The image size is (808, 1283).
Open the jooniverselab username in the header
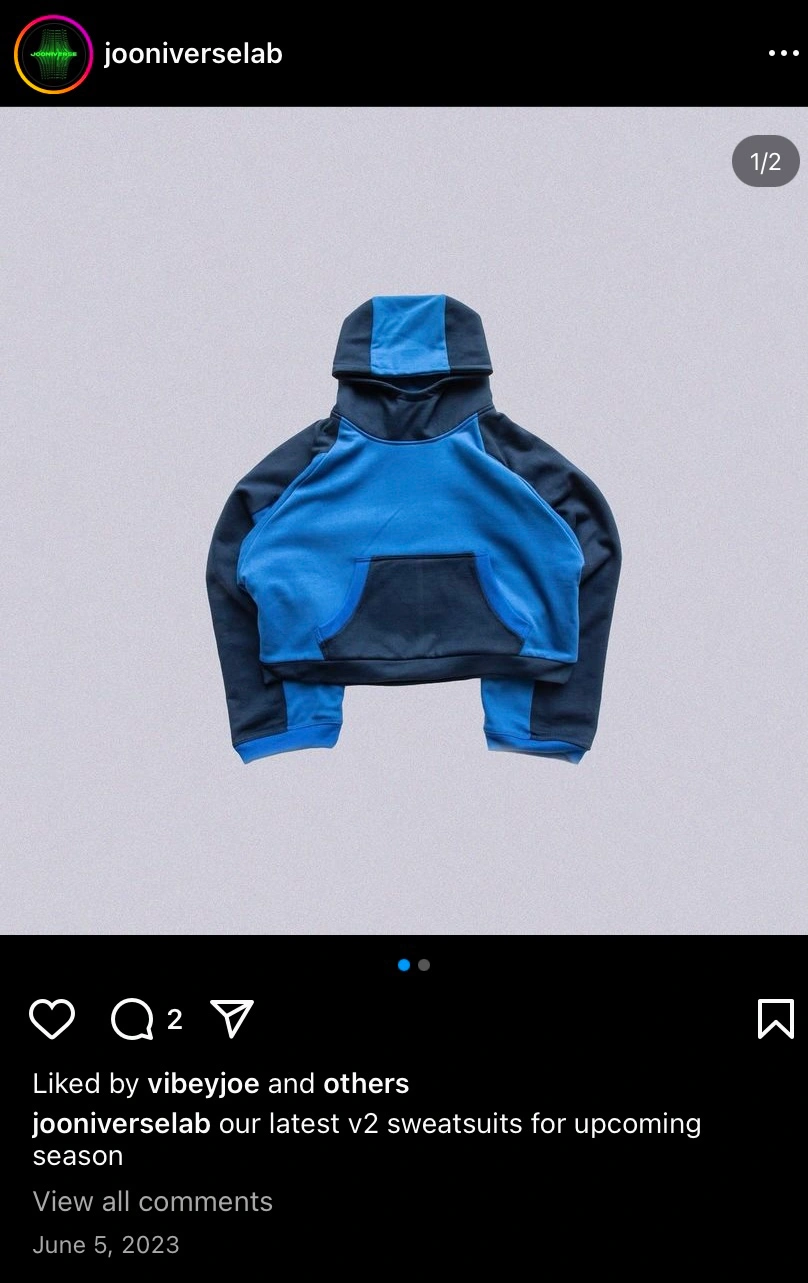click(x=193, y=54)
